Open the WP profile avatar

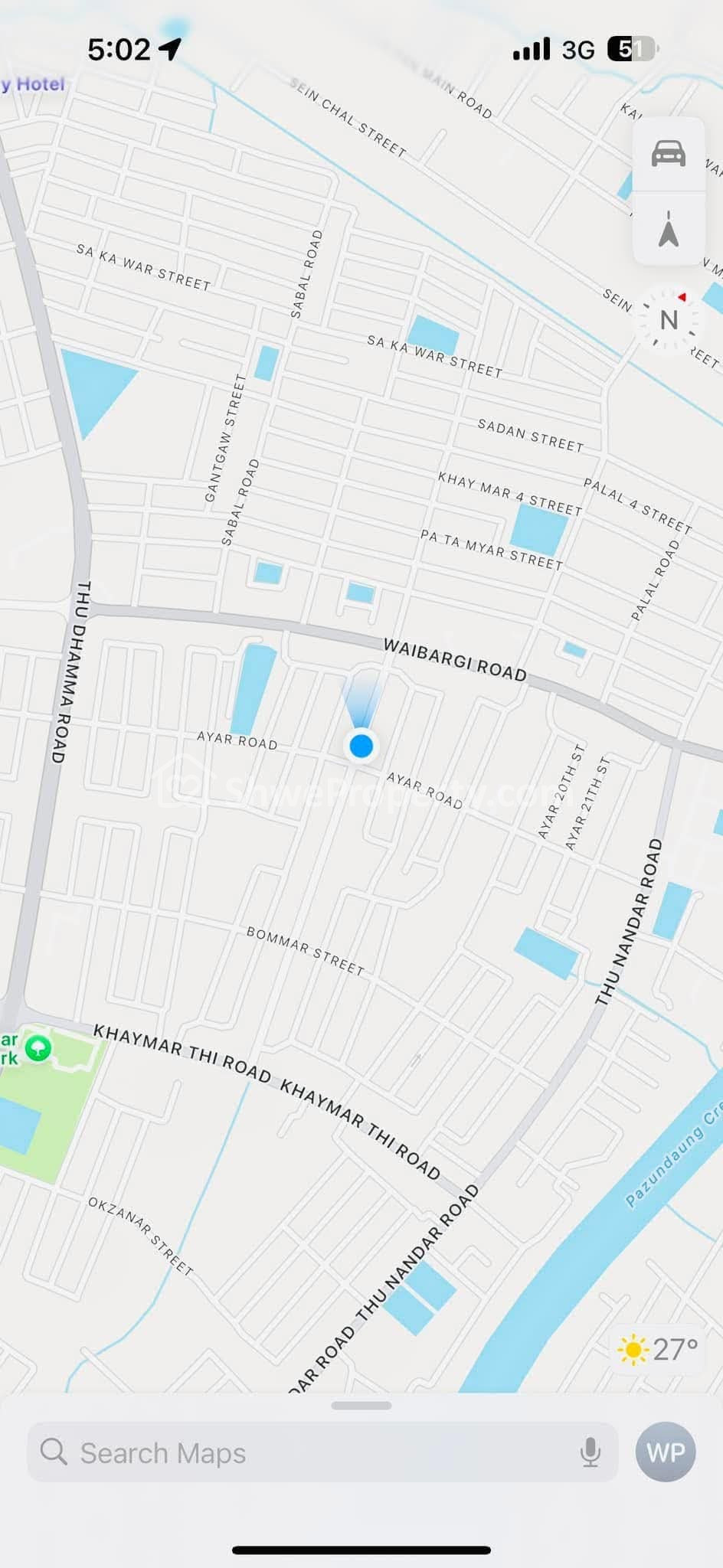pyautogui.click(x=666, y=1452)
